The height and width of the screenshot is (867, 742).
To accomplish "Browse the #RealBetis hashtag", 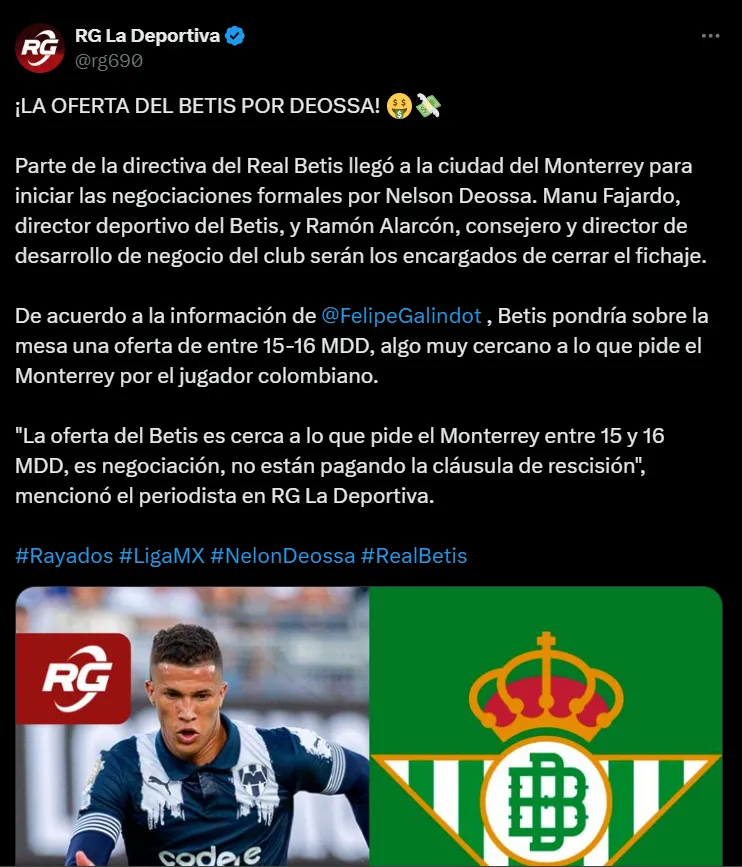I will (414, 555).
